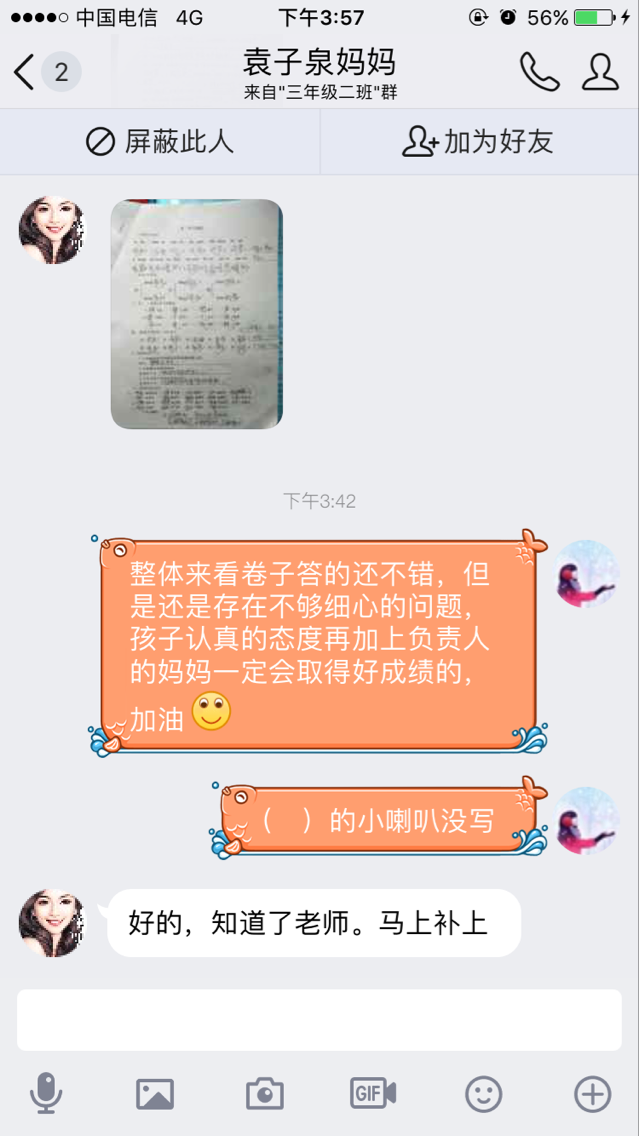
Task: Open the GIF video recorder
Action: (373, 1094)
